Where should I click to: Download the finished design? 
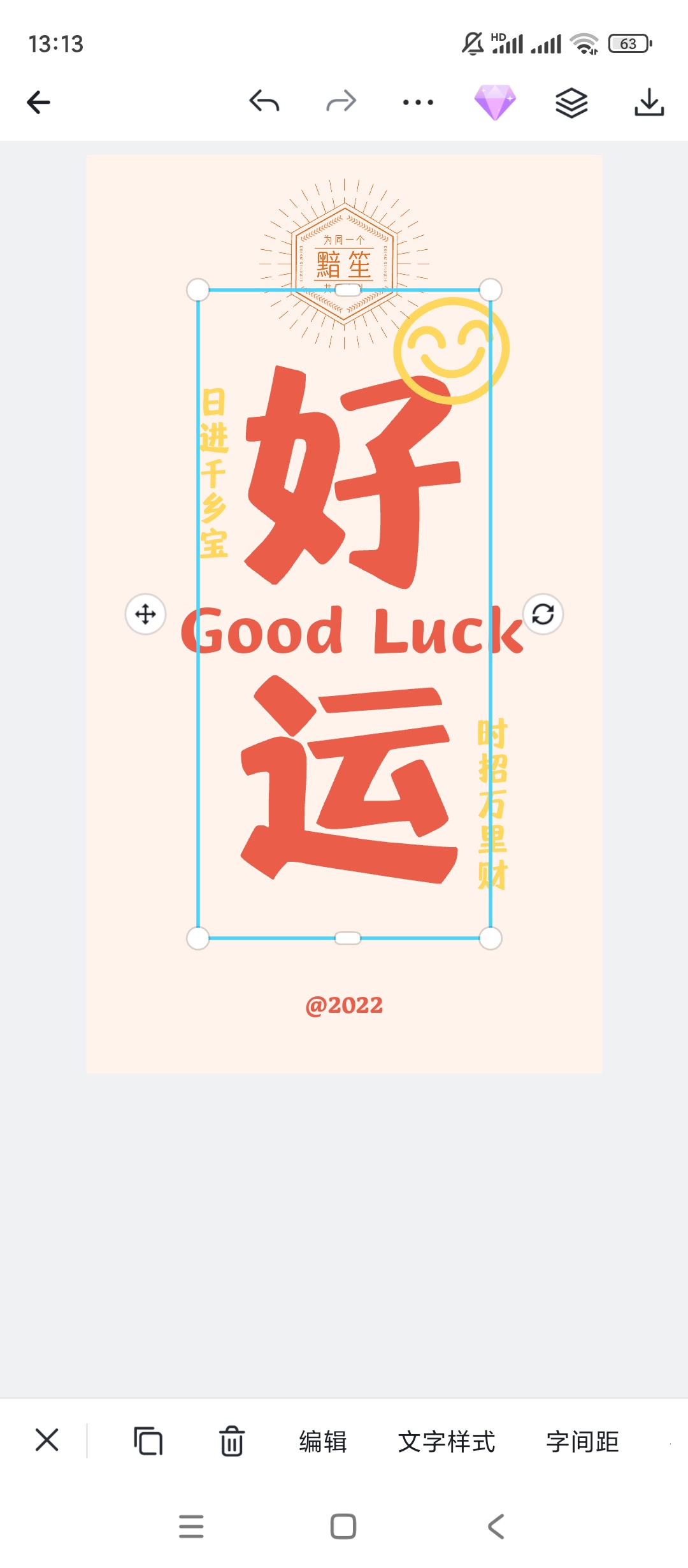(649, 102)
